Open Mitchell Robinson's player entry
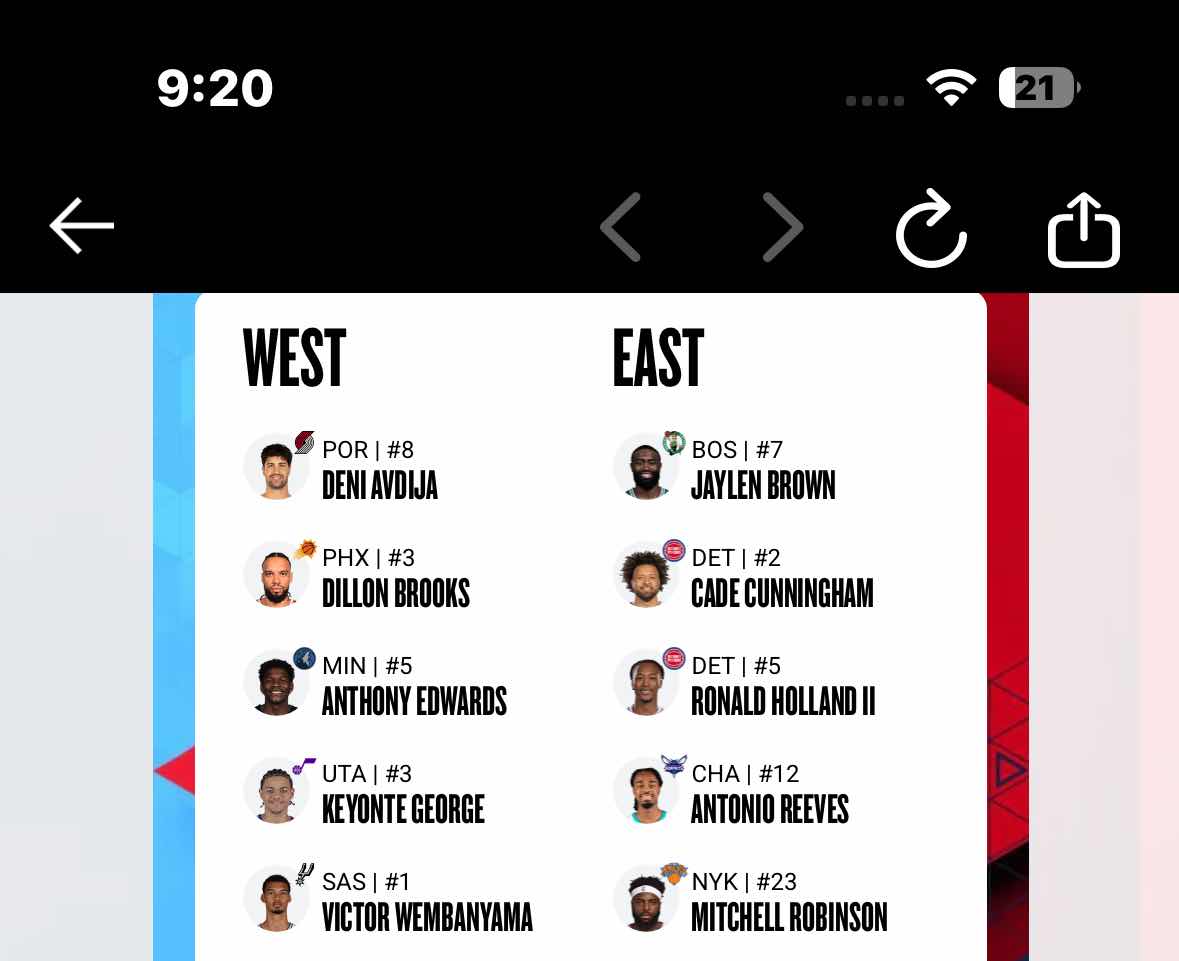Image resolution: width=1179 pixels, height=961 pixels. 788,917
